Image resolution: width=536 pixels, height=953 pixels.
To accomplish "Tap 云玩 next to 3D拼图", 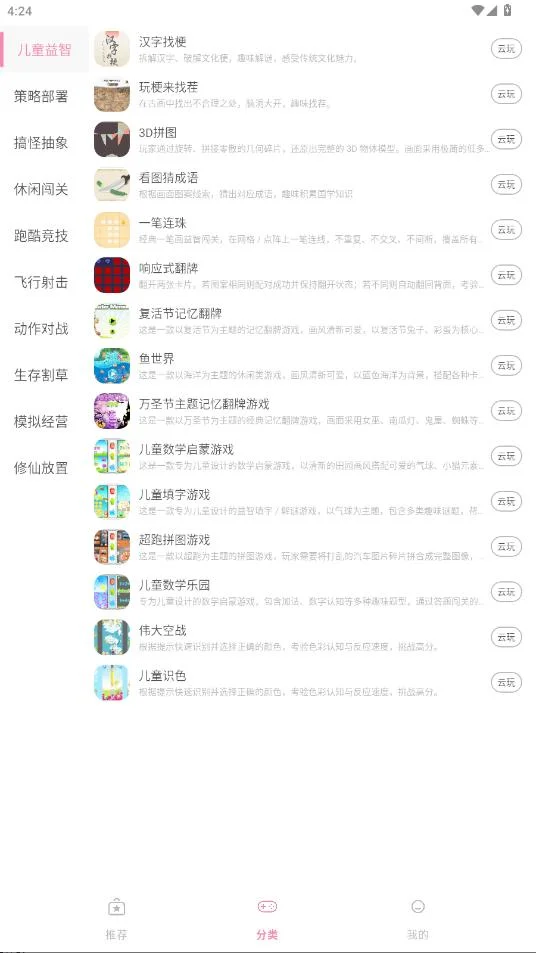I will click(x=506, y=139).
